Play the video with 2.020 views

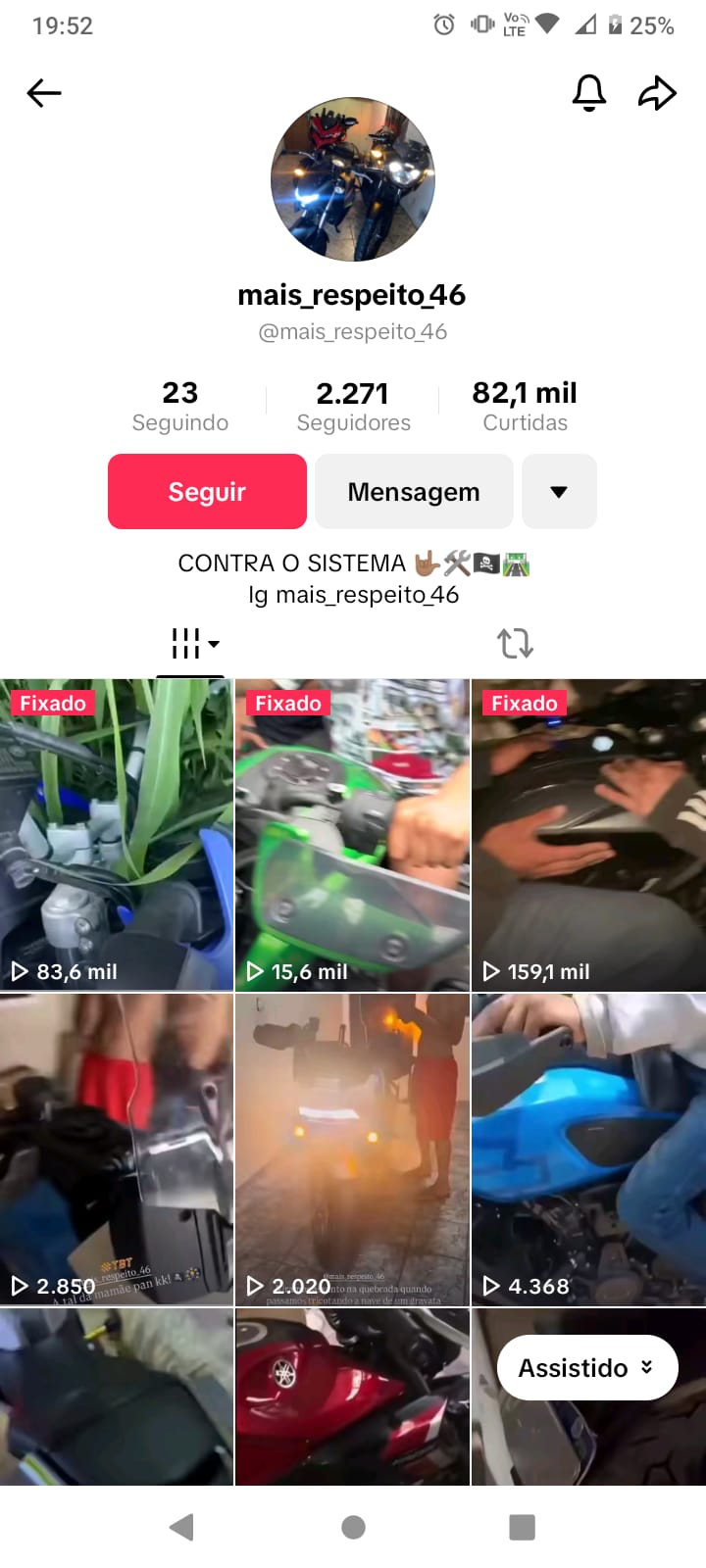[x=352, y=1149]
